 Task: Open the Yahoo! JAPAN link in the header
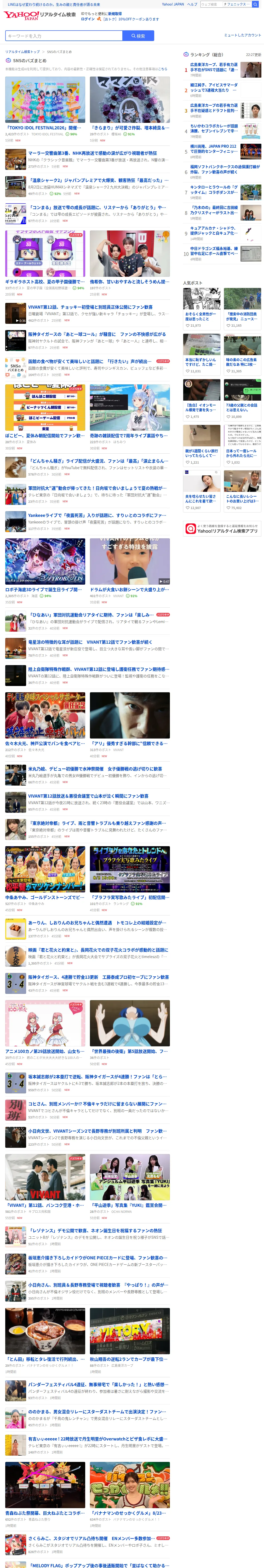tap(173, 4)
